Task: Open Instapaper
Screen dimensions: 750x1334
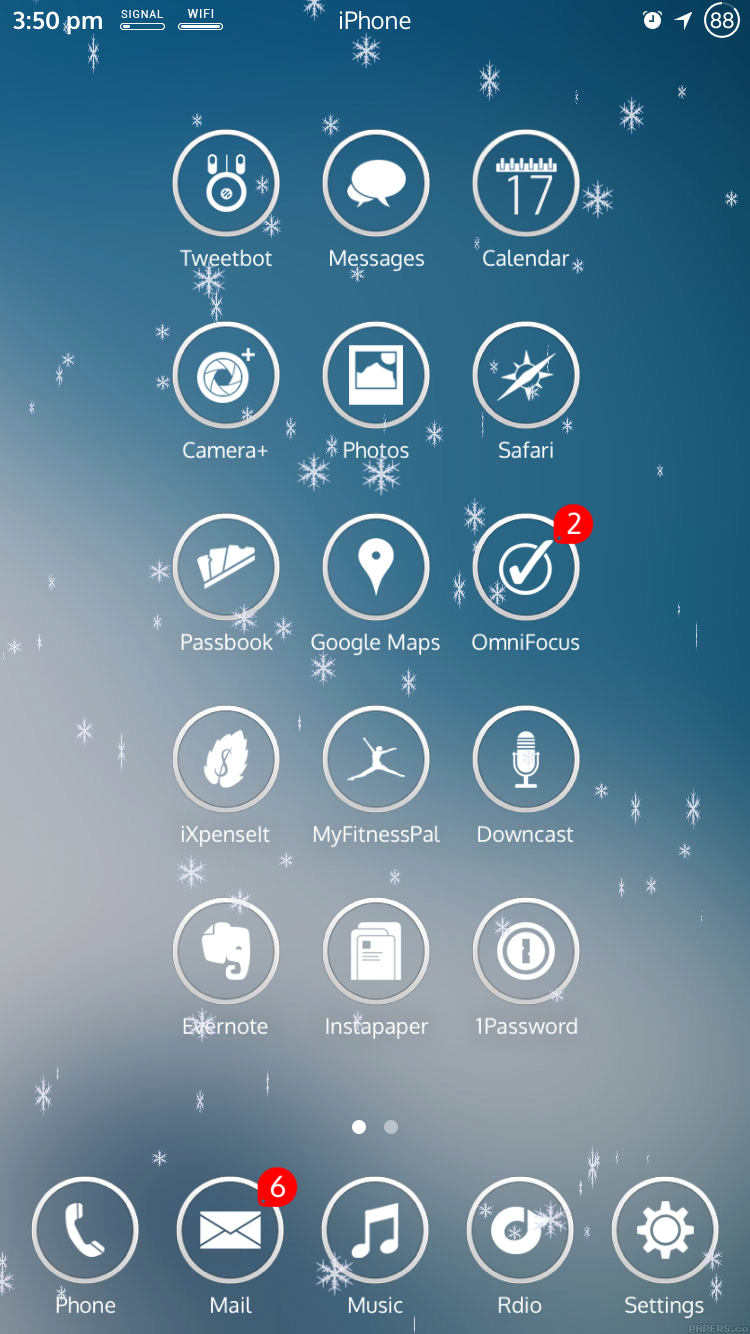Action: pos(376,952)
